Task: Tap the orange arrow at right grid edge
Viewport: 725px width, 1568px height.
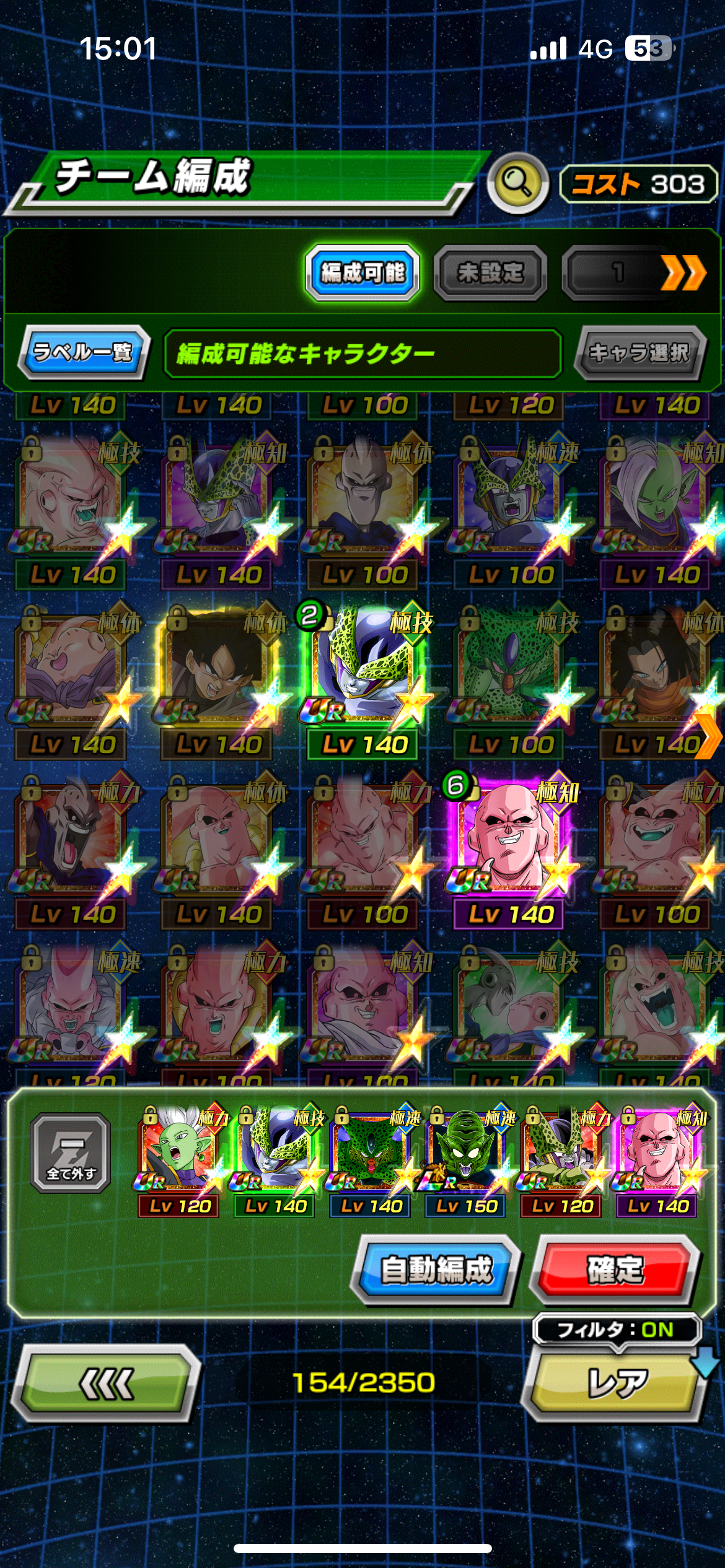Action: (x=709, y=736)
